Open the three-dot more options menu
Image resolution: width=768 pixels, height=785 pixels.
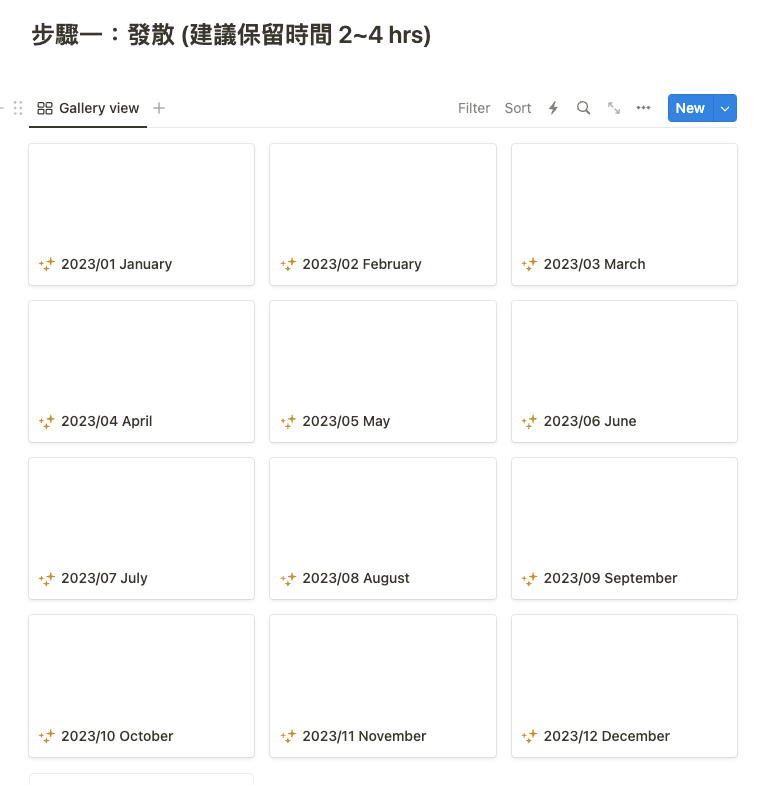point(643,108)
